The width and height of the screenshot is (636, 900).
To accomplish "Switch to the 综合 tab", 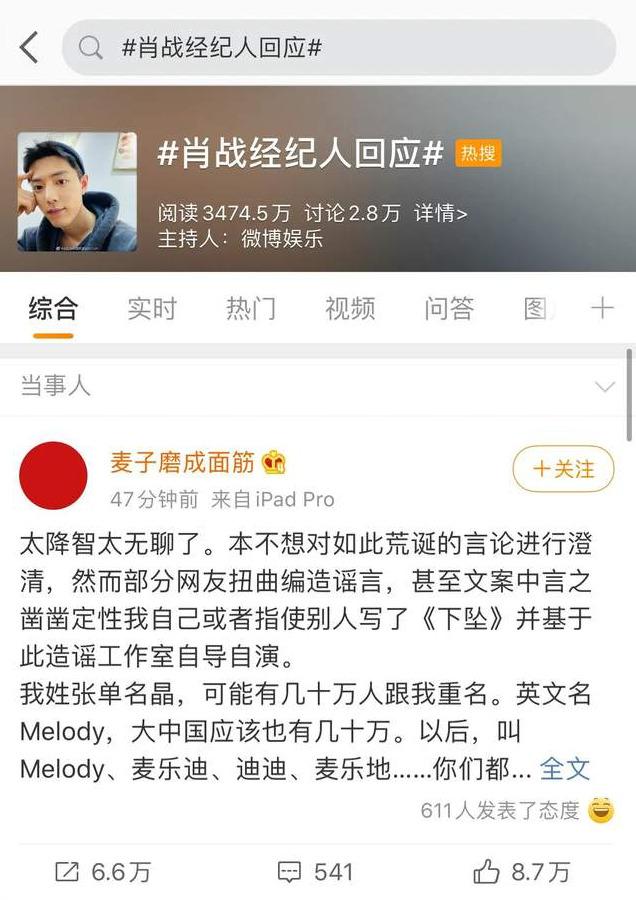I will click(53, 308).
